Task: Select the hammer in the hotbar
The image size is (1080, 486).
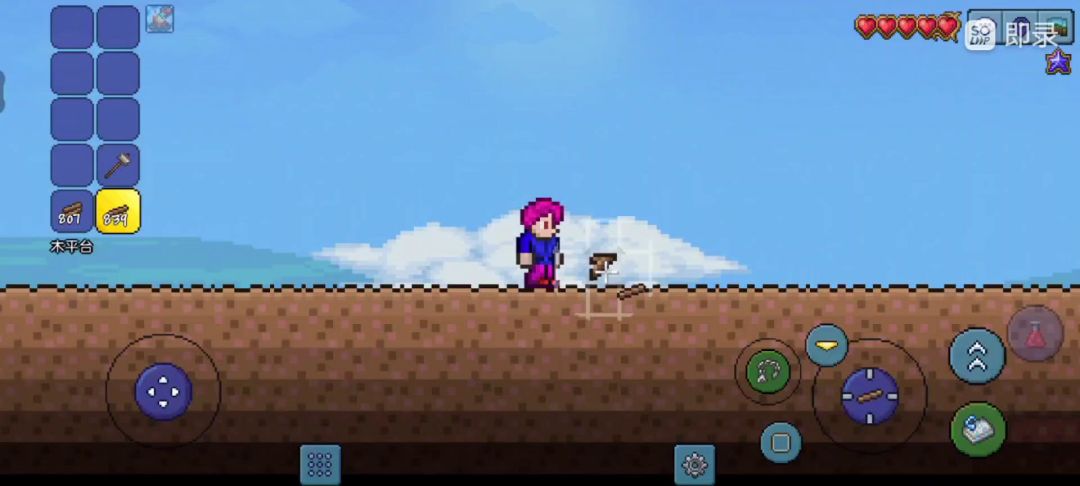Action: (x=118, y=165)
